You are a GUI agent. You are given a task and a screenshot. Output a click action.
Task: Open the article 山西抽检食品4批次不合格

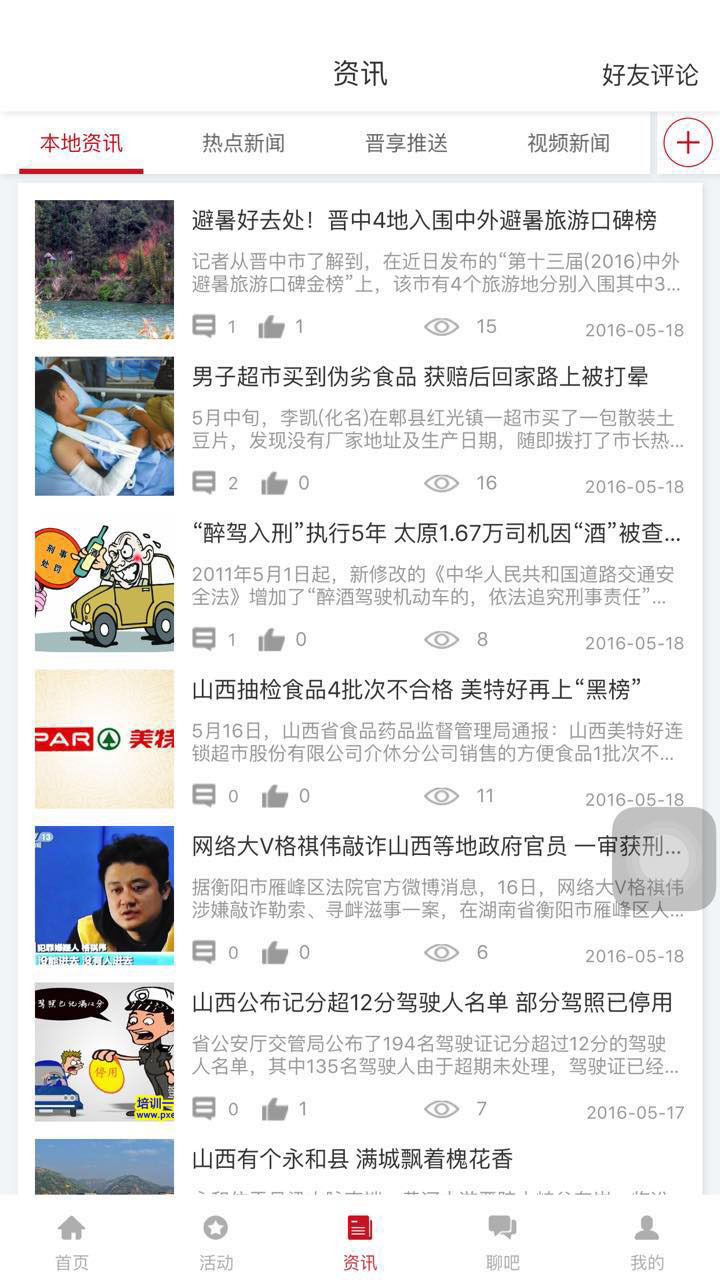(x=416, y=689)
